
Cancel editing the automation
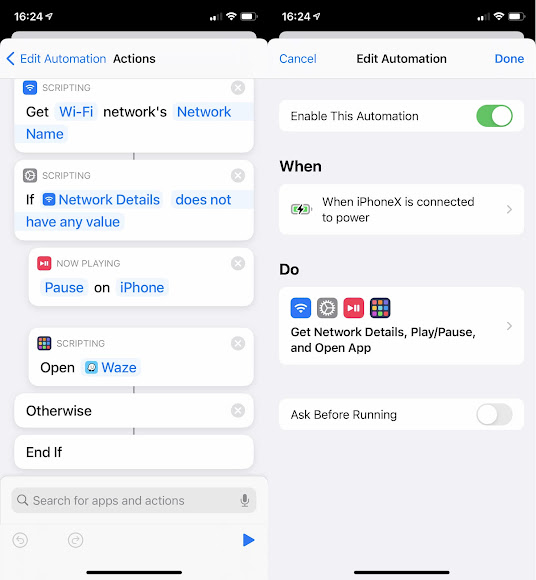298,59
